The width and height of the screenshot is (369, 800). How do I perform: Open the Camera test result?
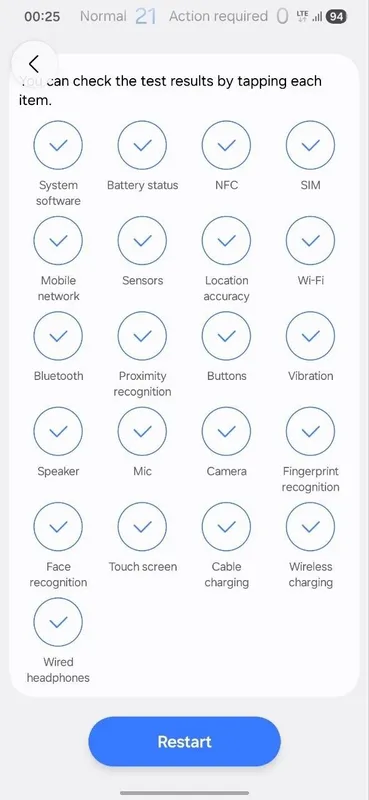227,432
